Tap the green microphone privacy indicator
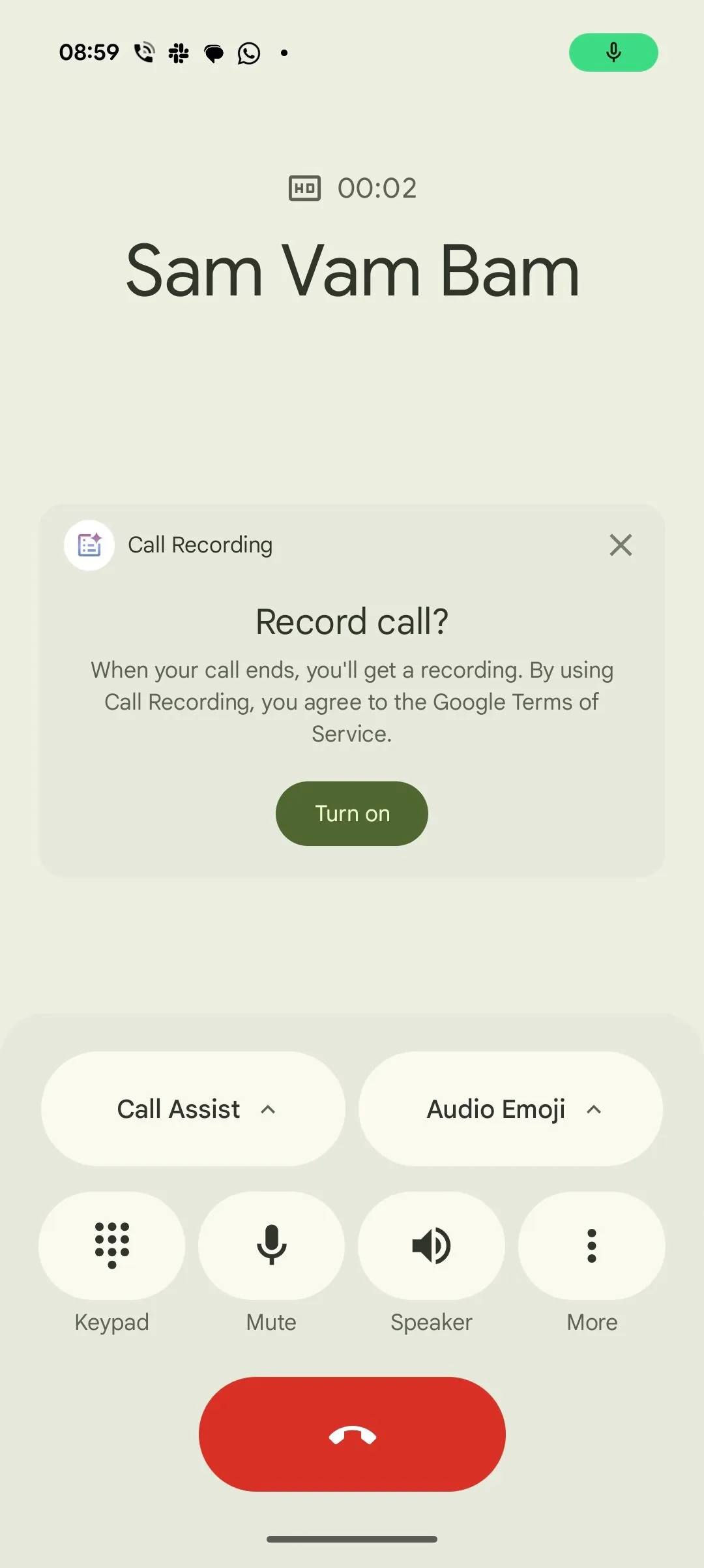Viewport: 704px width, 1568px height. 613,52
